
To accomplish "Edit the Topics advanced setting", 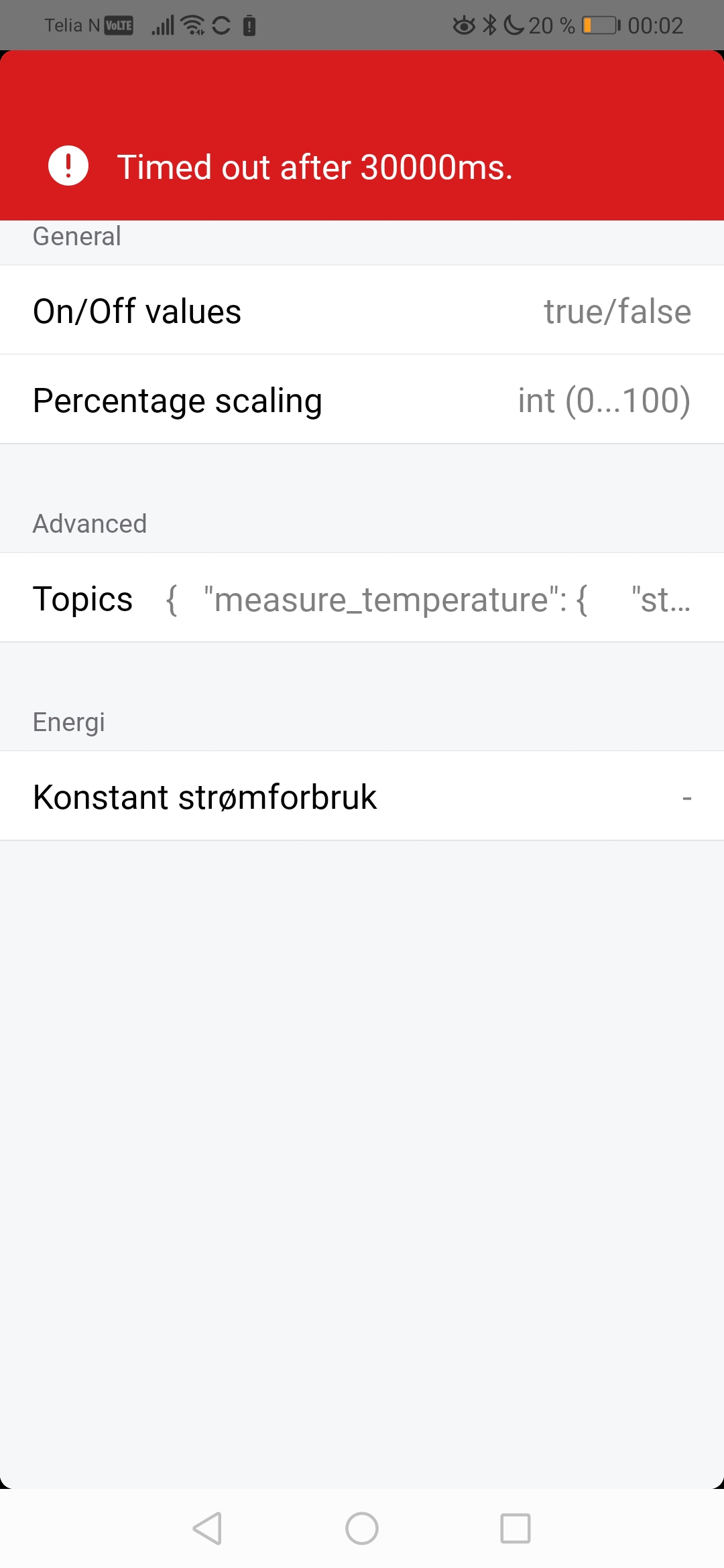I will [362, 598].
